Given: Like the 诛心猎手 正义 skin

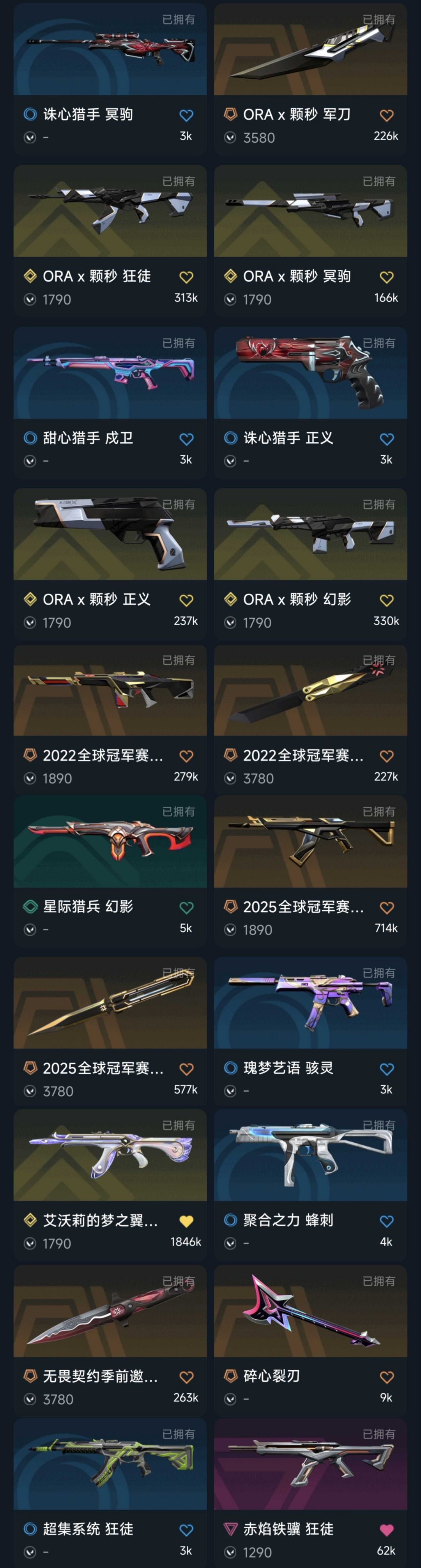Looking at the screenshot, I should coord(386,439).
